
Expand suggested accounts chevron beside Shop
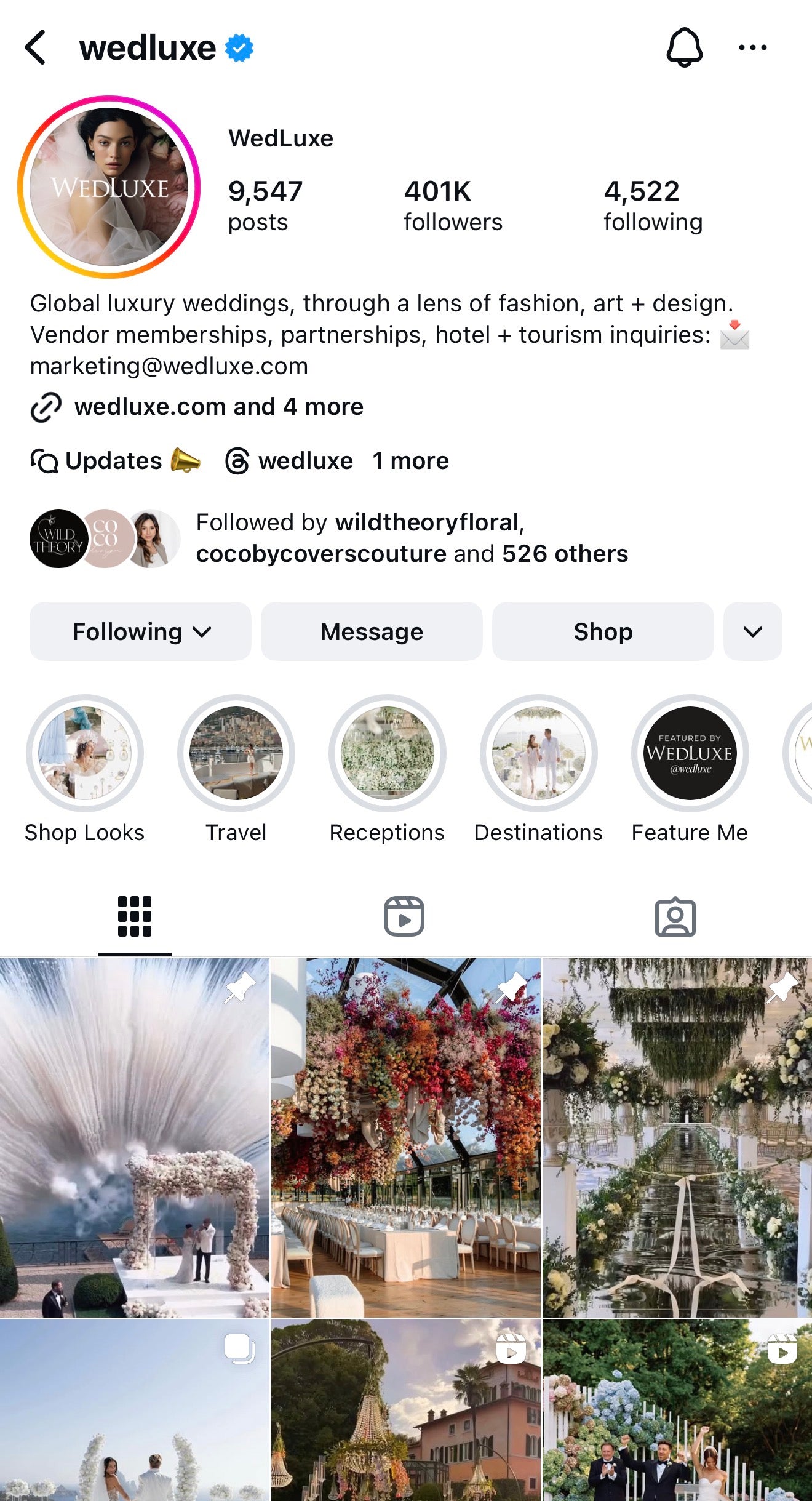pyautogui.click(x=753, y=631)
